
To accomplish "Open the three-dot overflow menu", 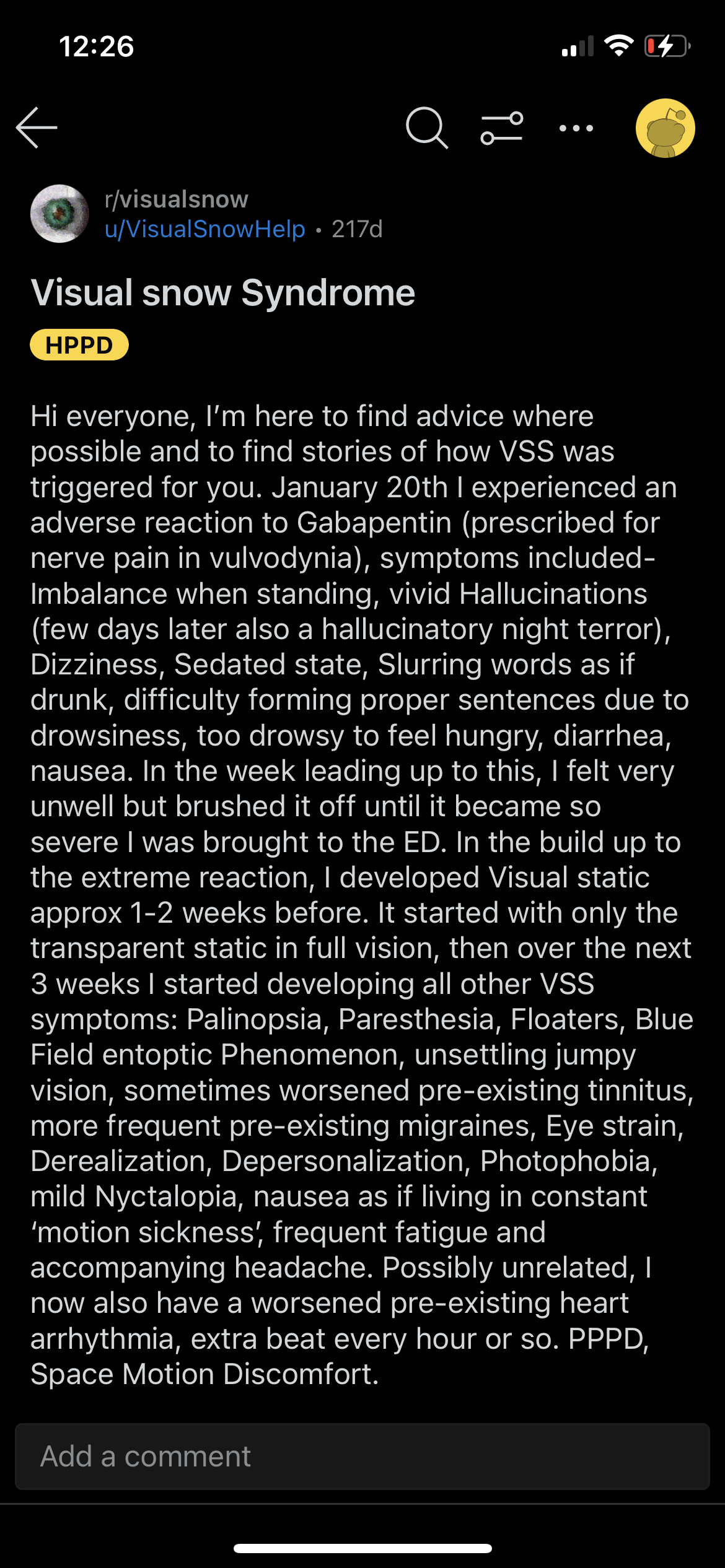I will [x=576, y=128].
